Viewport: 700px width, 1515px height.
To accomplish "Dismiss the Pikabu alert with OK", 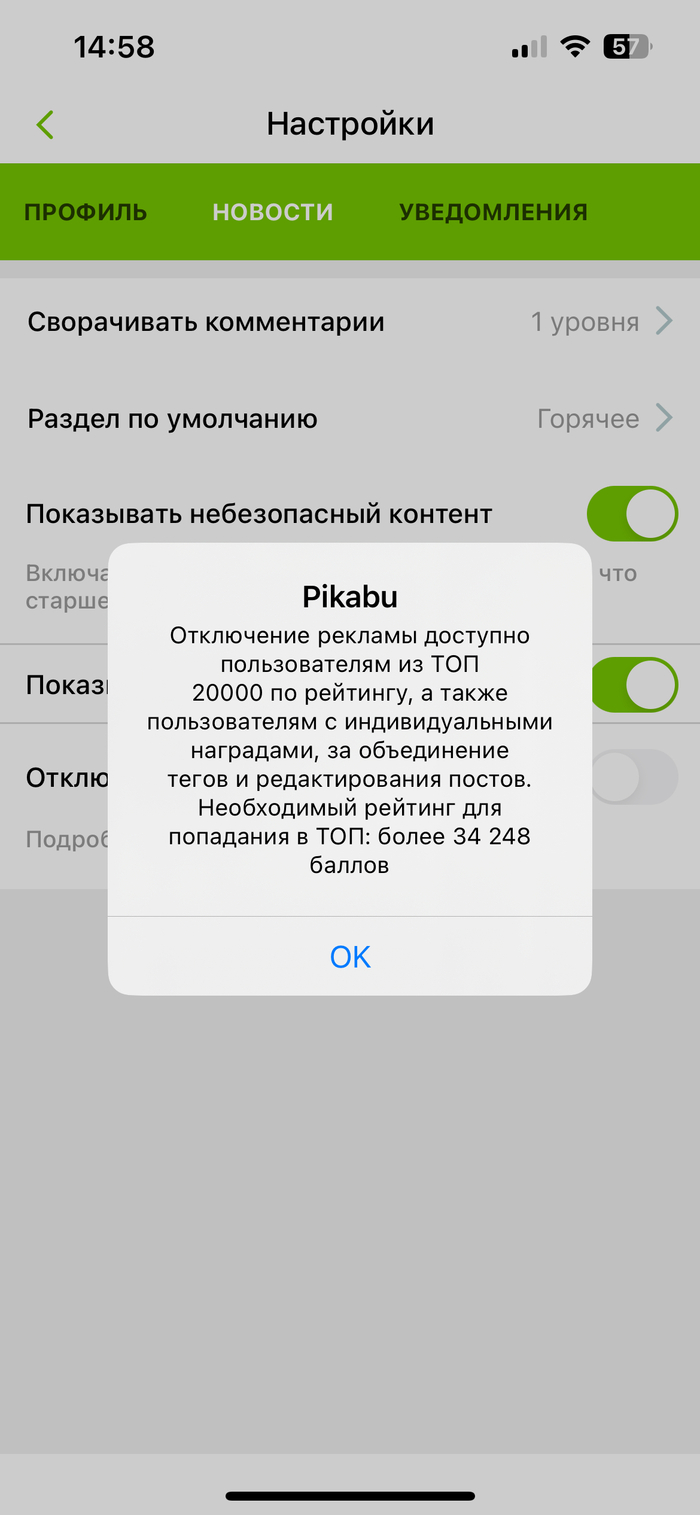I will [x=350, y=957].
